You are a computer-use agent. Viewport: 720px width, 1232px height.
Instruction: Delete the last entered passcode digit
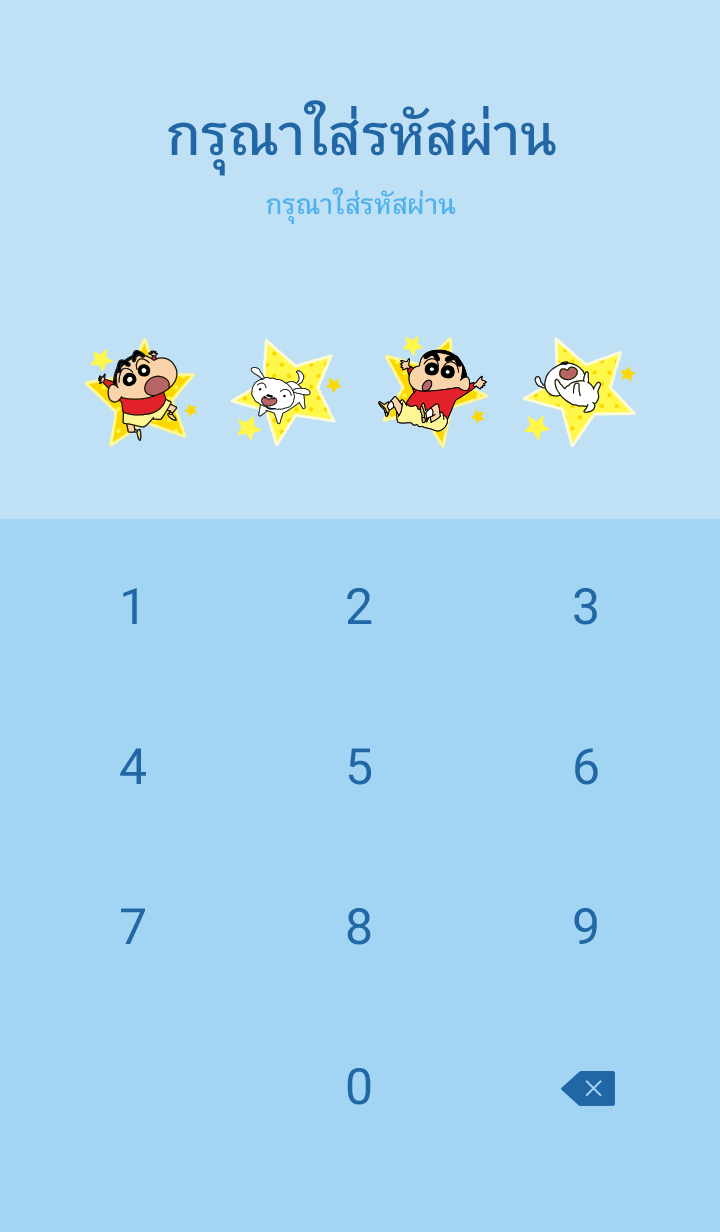[x=588, y=1088]
